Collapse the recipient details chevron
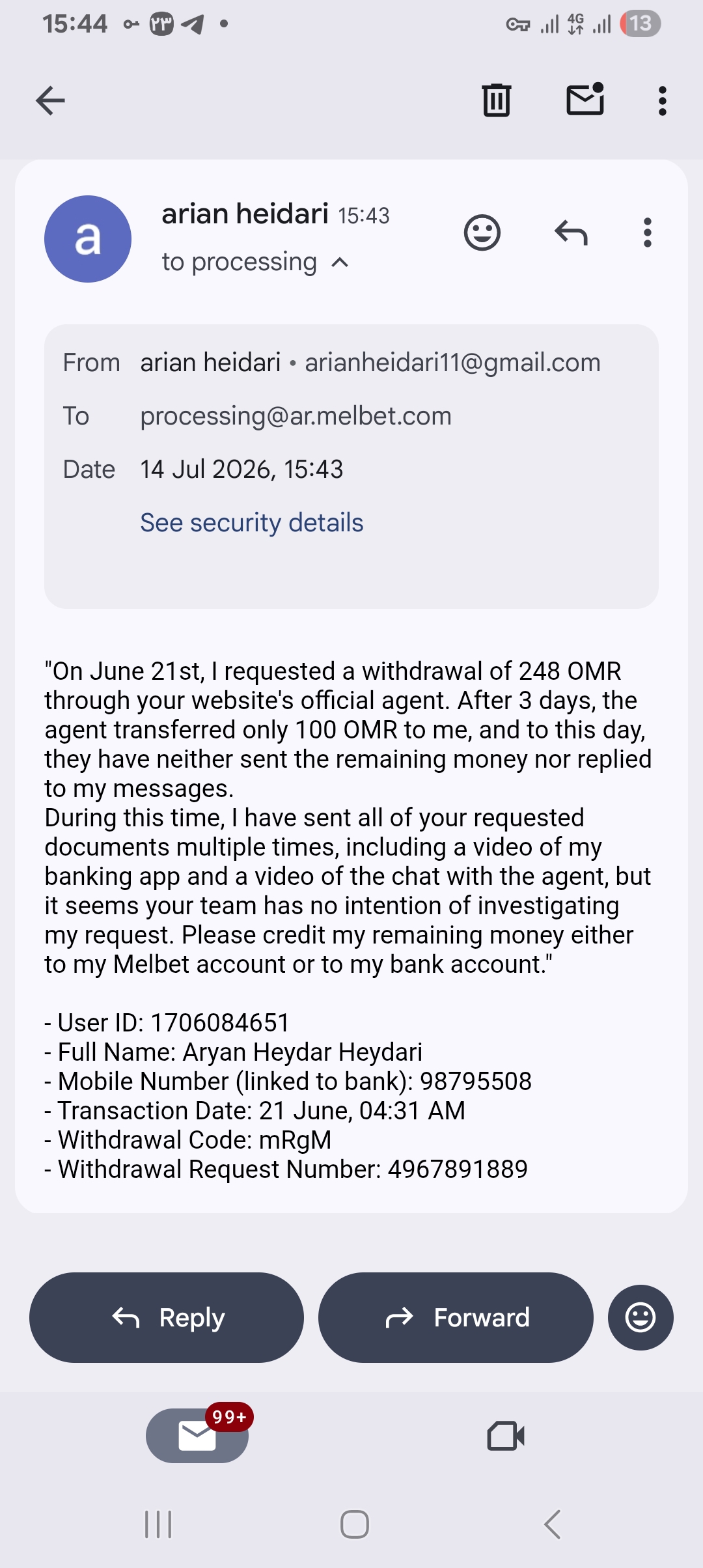The height and width of the screenshot is (1568, 703). pos(340,262)
